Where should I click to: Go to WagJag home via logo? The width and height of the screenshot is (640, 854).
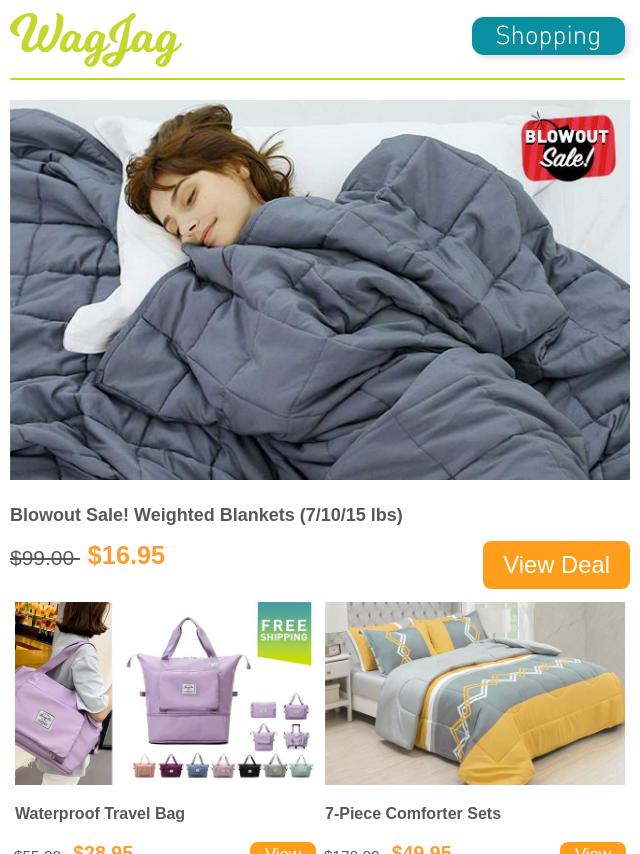point(96,40)
